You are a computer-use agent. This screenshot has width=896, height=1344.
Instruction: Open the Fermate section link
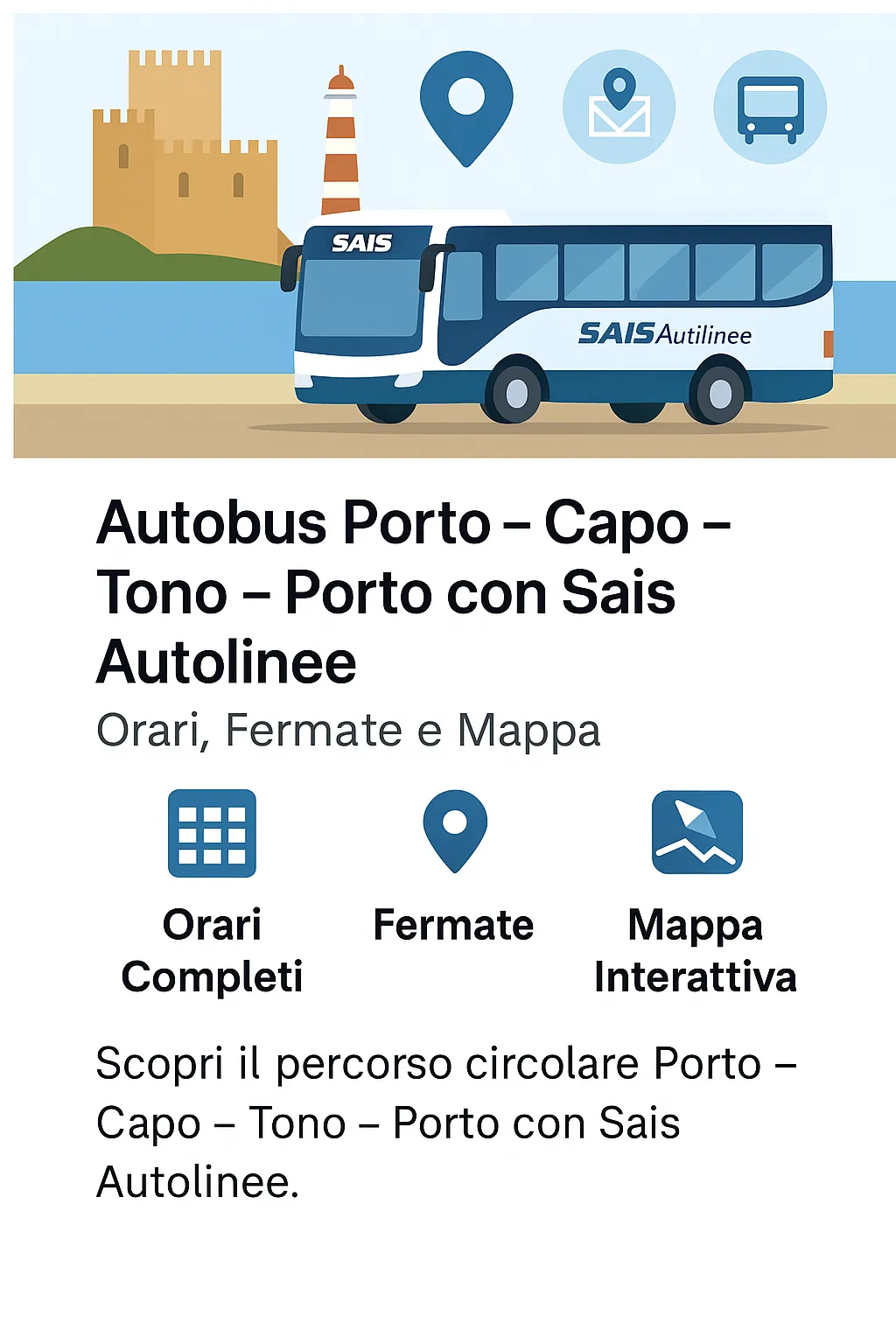coord(454,925)
